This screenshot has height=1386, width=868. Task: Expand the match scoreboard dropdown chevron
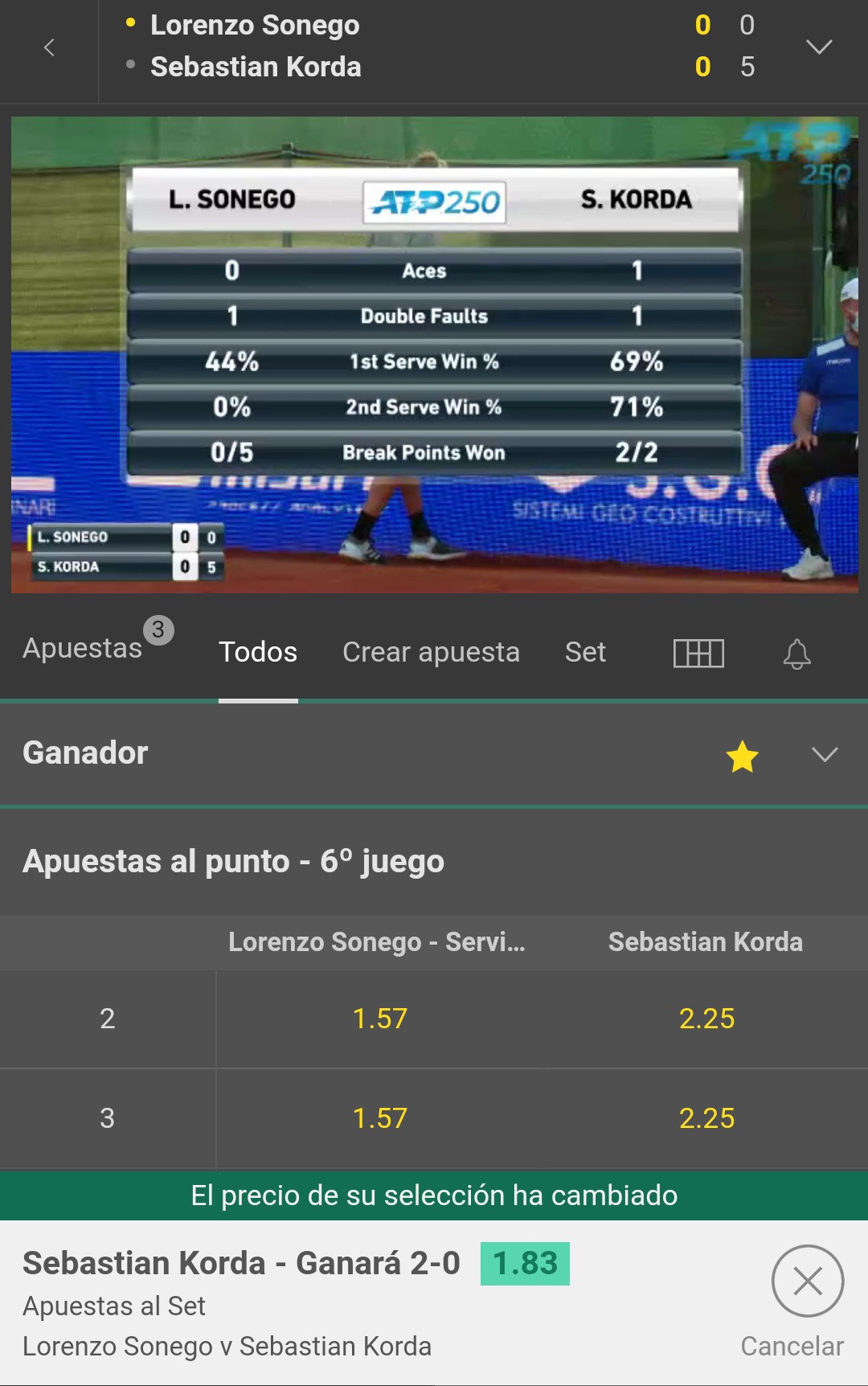pyautogui.click(x=819, y=47)
